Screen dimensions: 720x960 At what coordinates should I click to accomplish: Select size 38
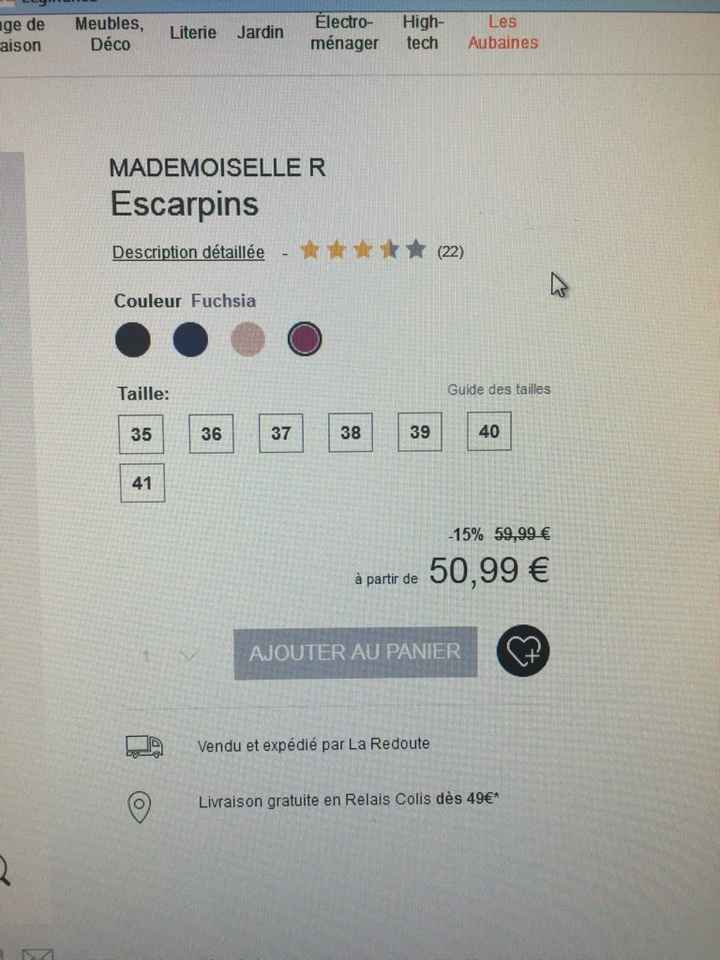coord(350,432)
